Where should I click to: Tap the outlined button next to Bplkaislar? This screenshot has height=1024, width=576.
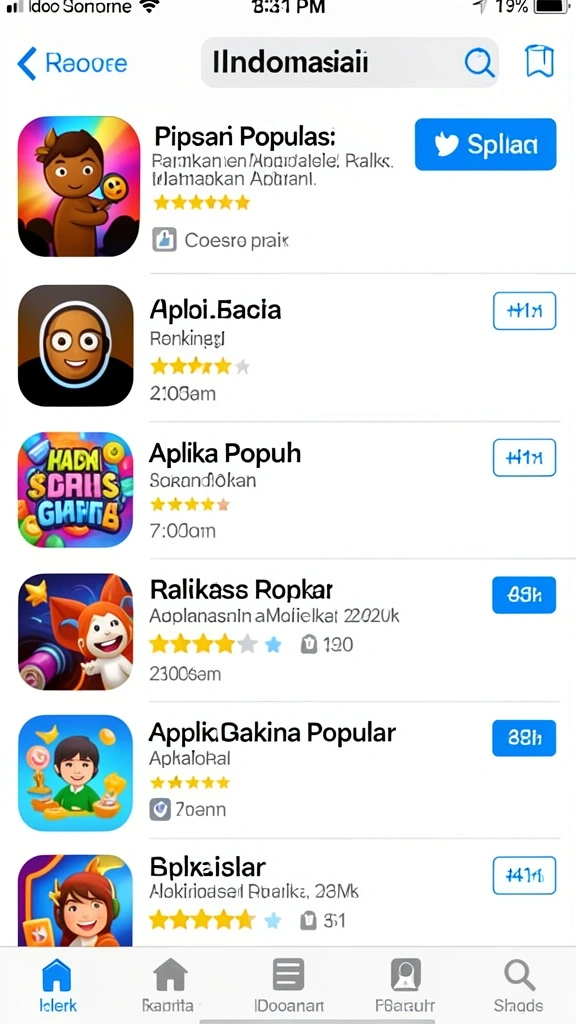pos(524,875)
